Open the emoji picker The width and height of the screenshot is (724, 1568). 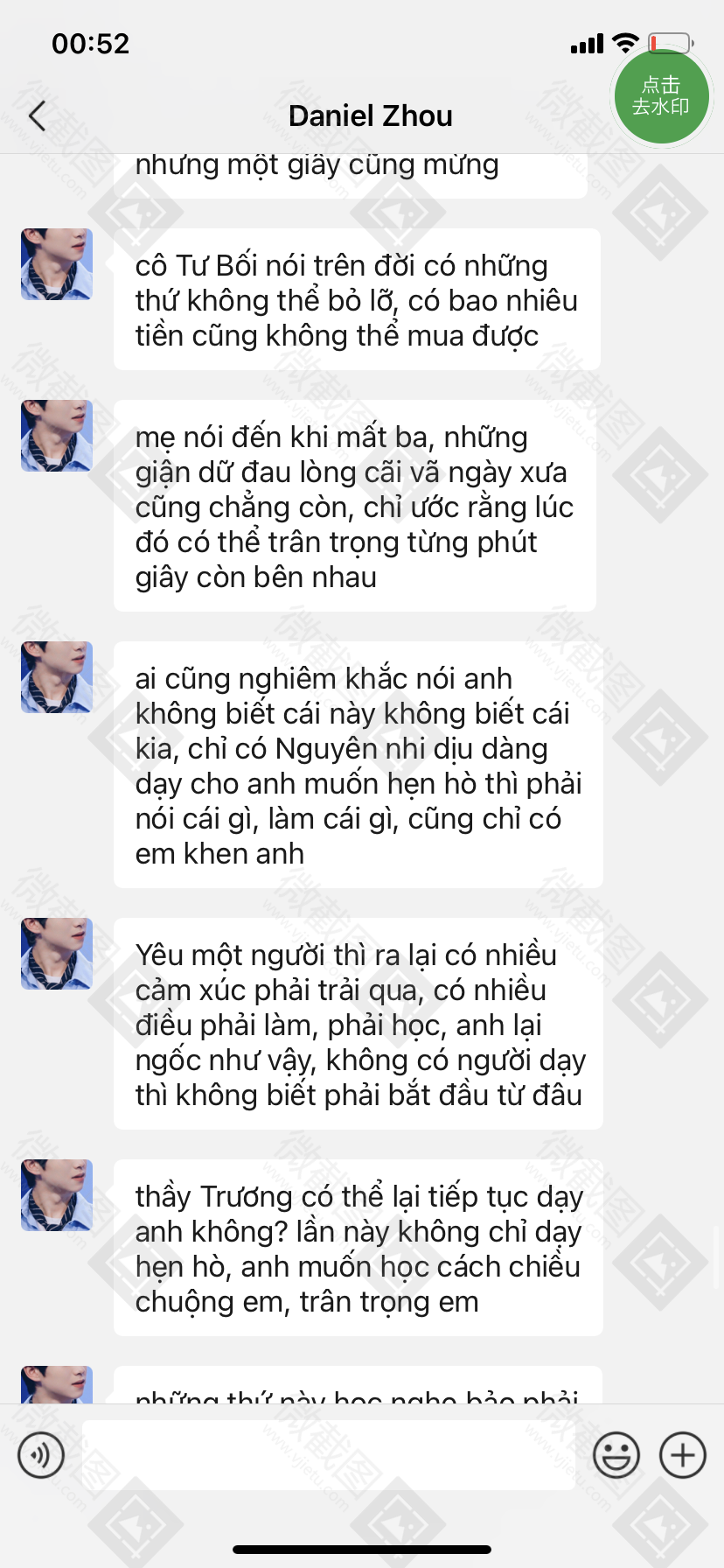pyautogui.click(x=616, y=1455)
